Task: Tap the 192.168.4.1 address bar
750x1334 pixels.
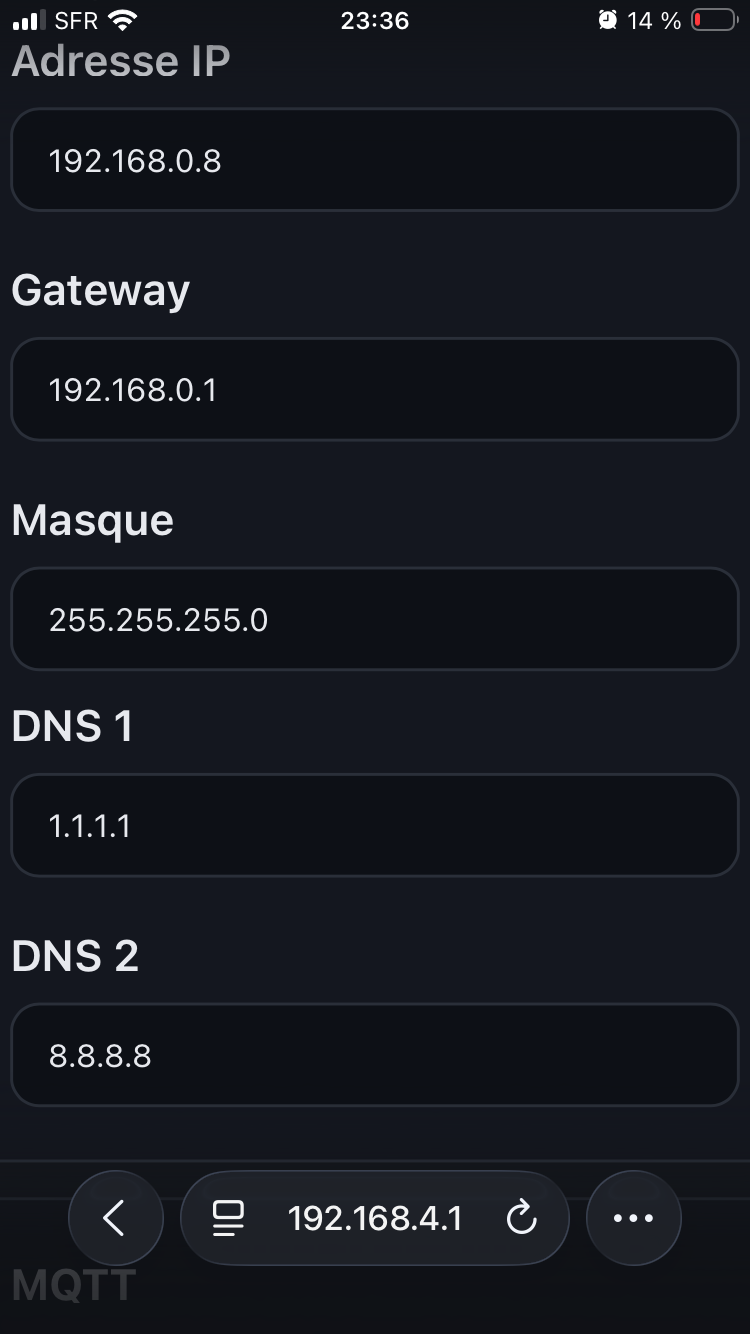Action: point(375,1218)
